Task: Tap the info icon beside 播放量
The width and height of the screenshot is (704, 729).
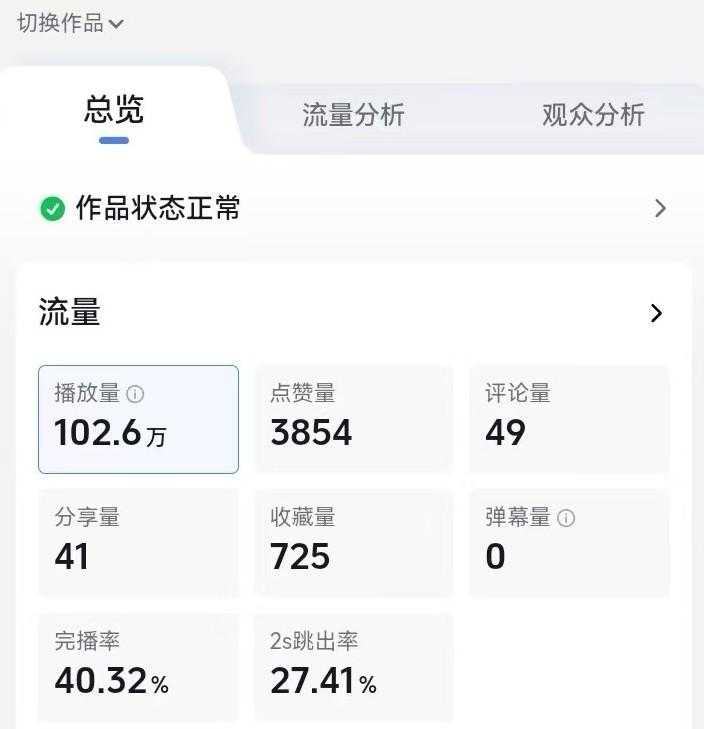Action: pos(135,395)
